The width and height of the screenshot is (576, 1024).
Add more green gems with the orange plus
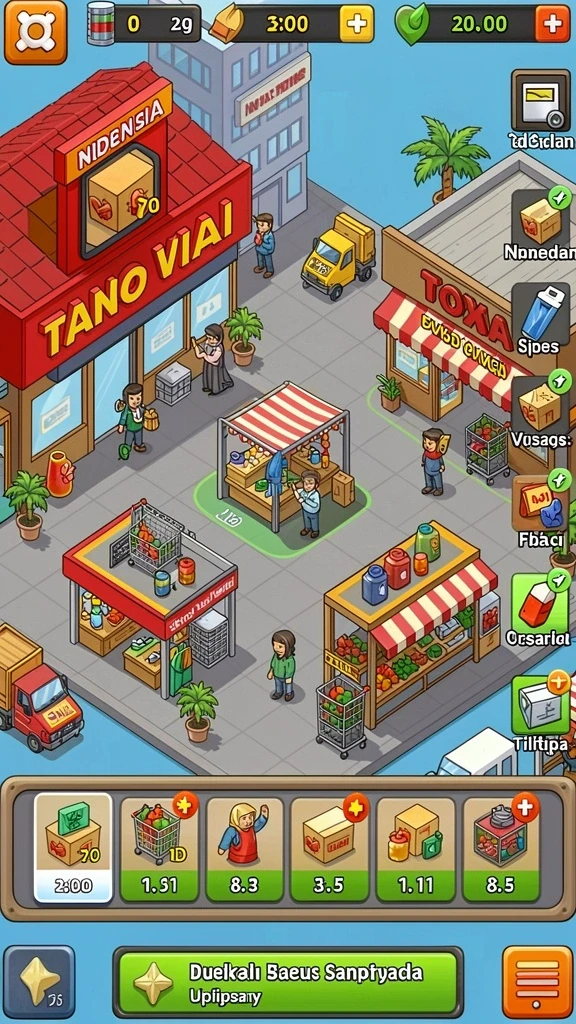(x=552, y=24)
